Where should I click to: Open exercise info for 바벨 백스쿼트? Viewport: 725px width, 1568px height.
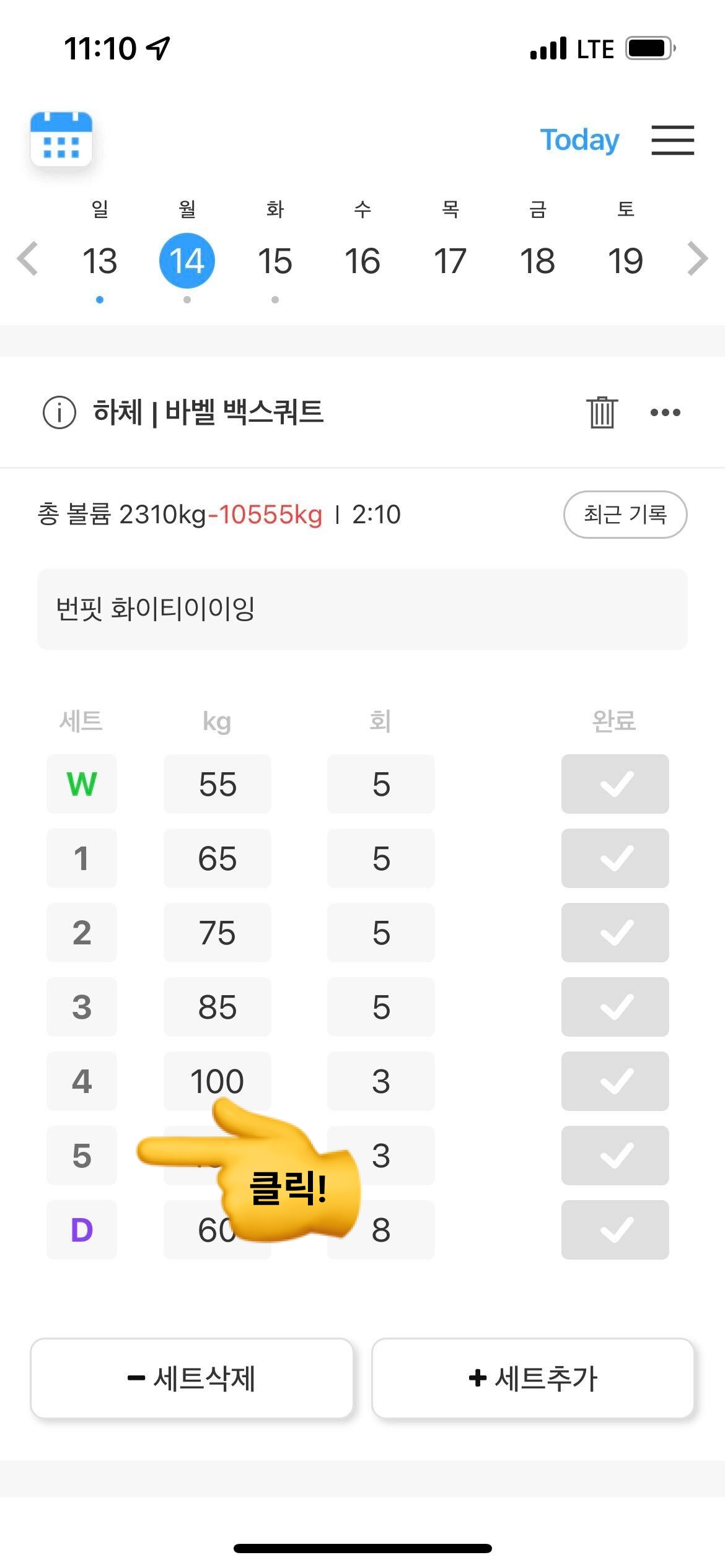click(59, 412)
